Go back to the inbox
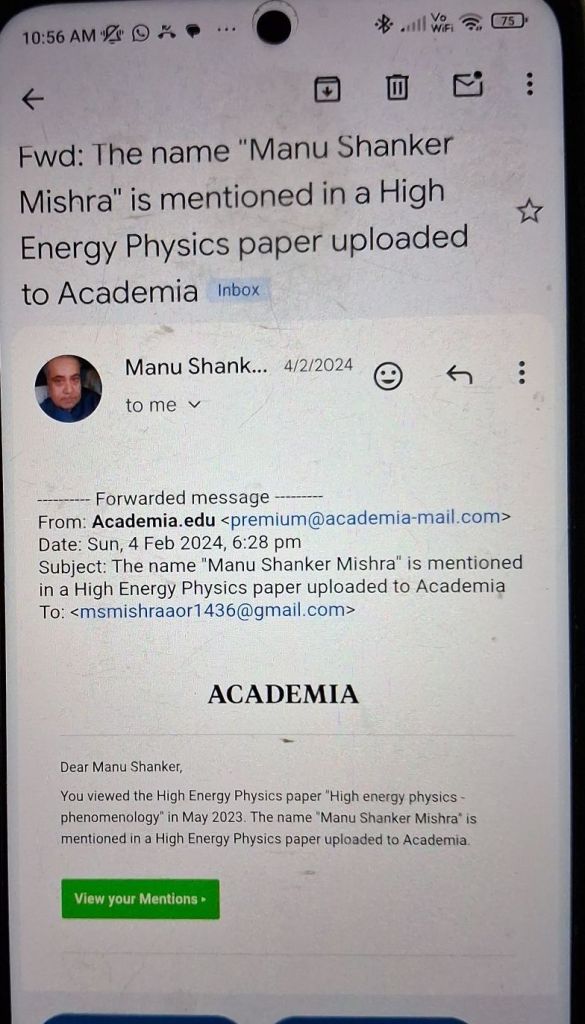The width and height of the screenshot is (585, 1024). click(32, 99)
